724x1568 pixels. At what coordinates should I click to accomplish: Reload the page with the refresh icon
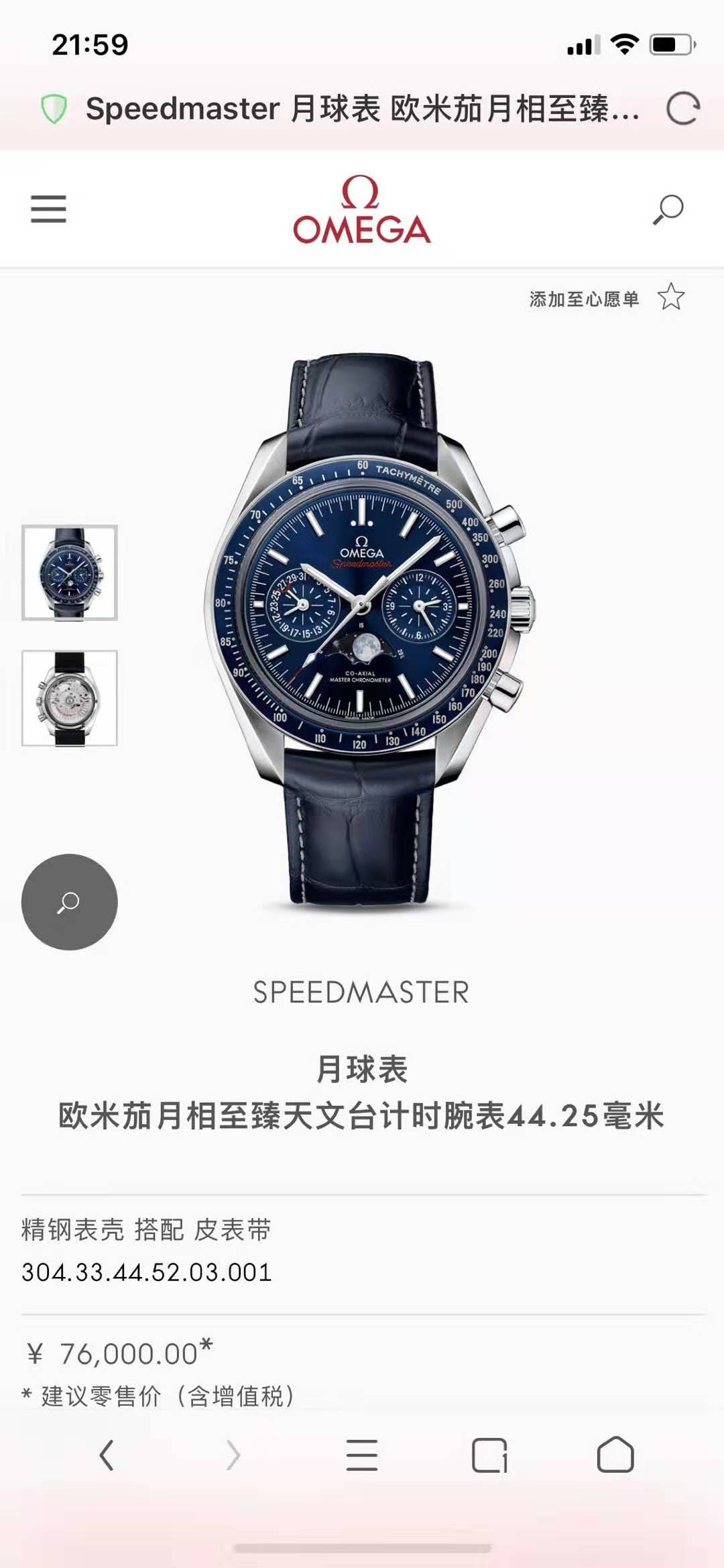pyautogui.click(x=682, y=109)
